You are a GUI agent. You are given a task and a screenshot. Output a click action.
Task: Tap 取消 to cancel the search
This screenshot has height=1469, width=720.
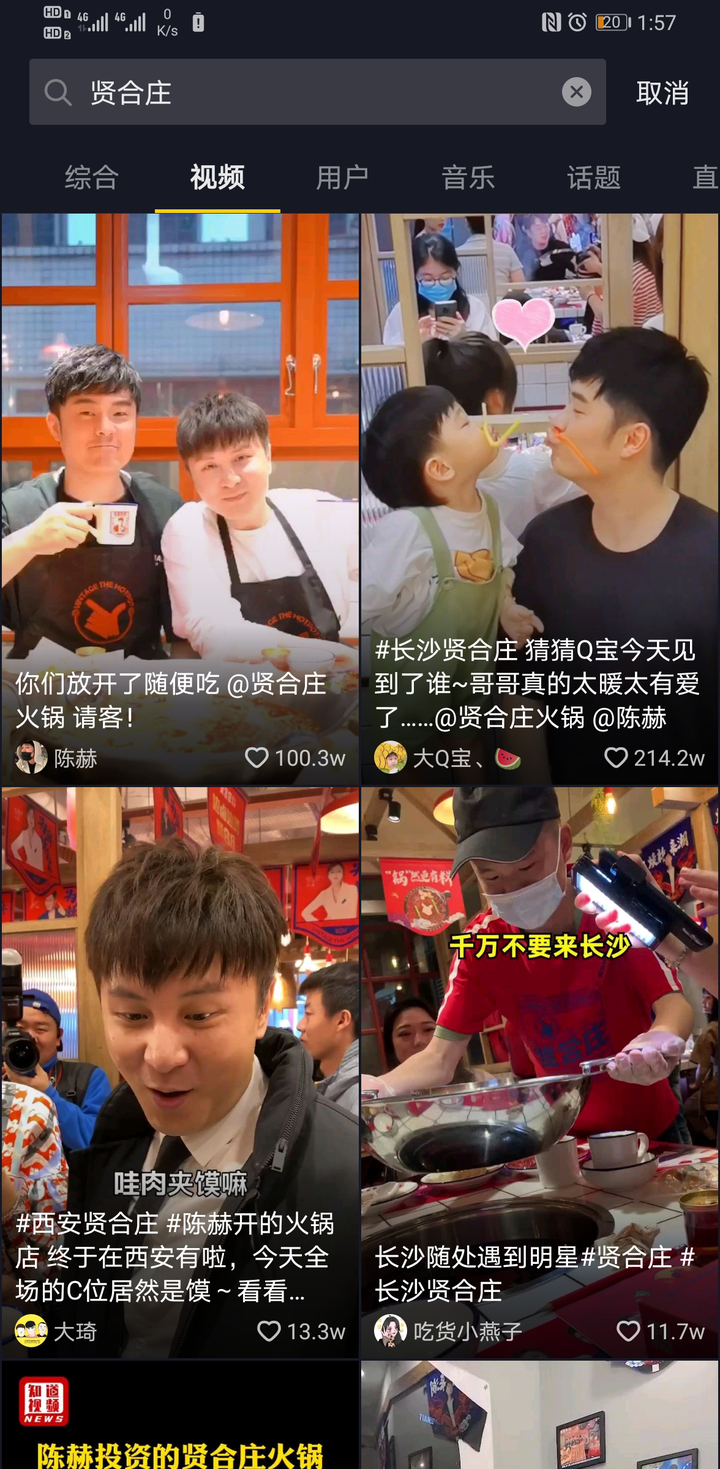pos(662,93)
